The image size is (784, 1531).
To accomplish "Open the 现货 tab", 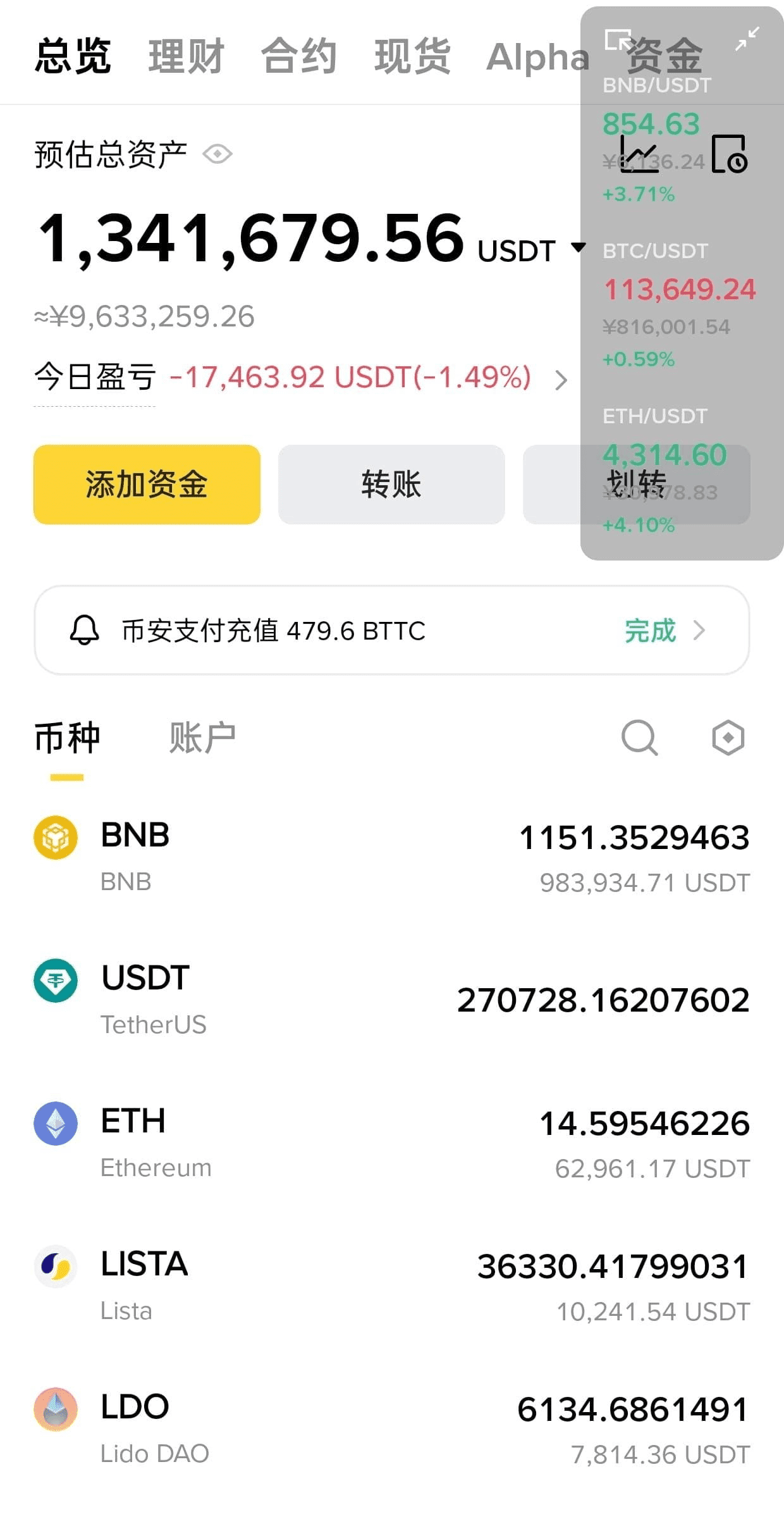I will 412,56.
